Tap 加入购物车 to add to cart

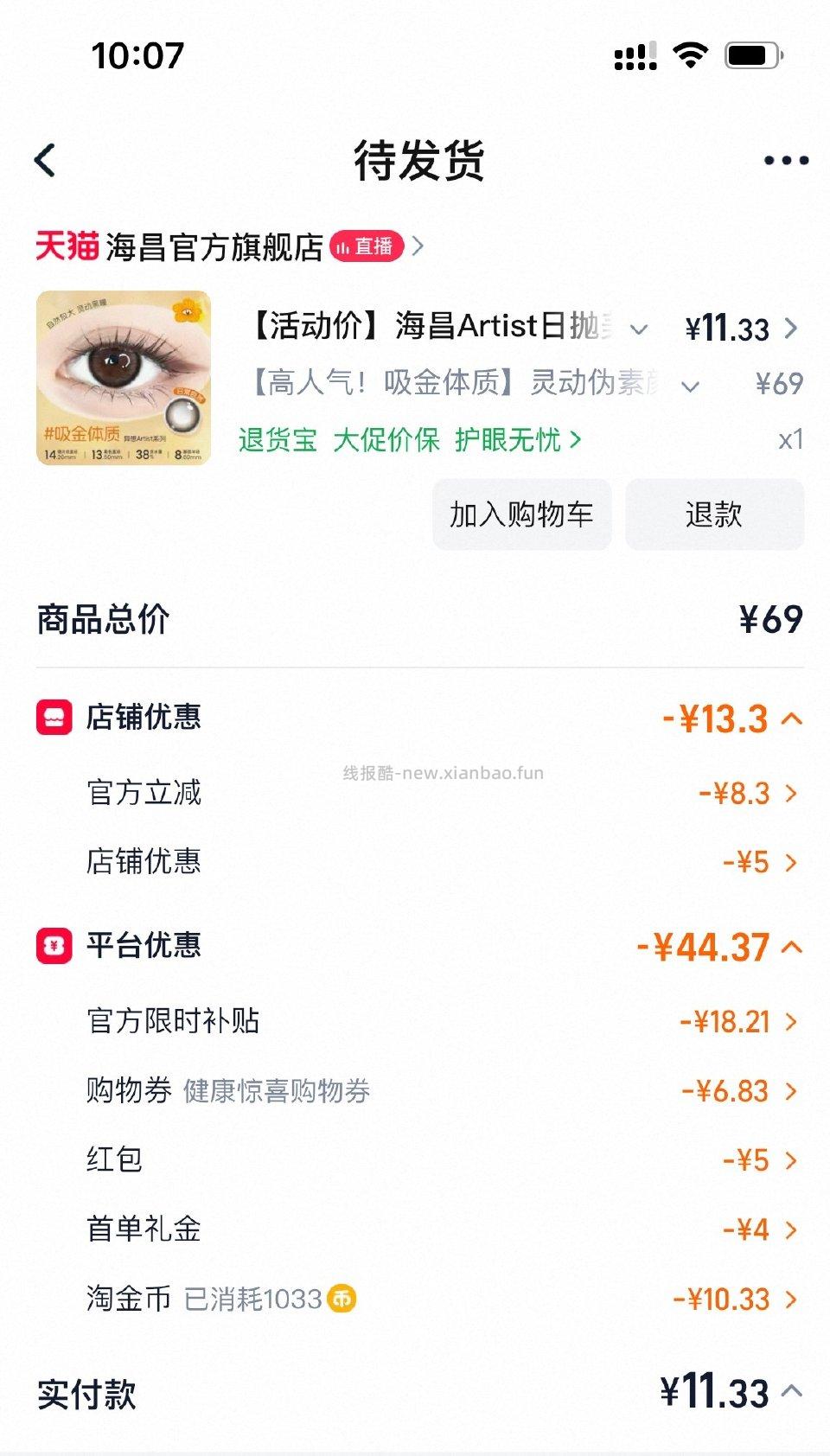521,514
